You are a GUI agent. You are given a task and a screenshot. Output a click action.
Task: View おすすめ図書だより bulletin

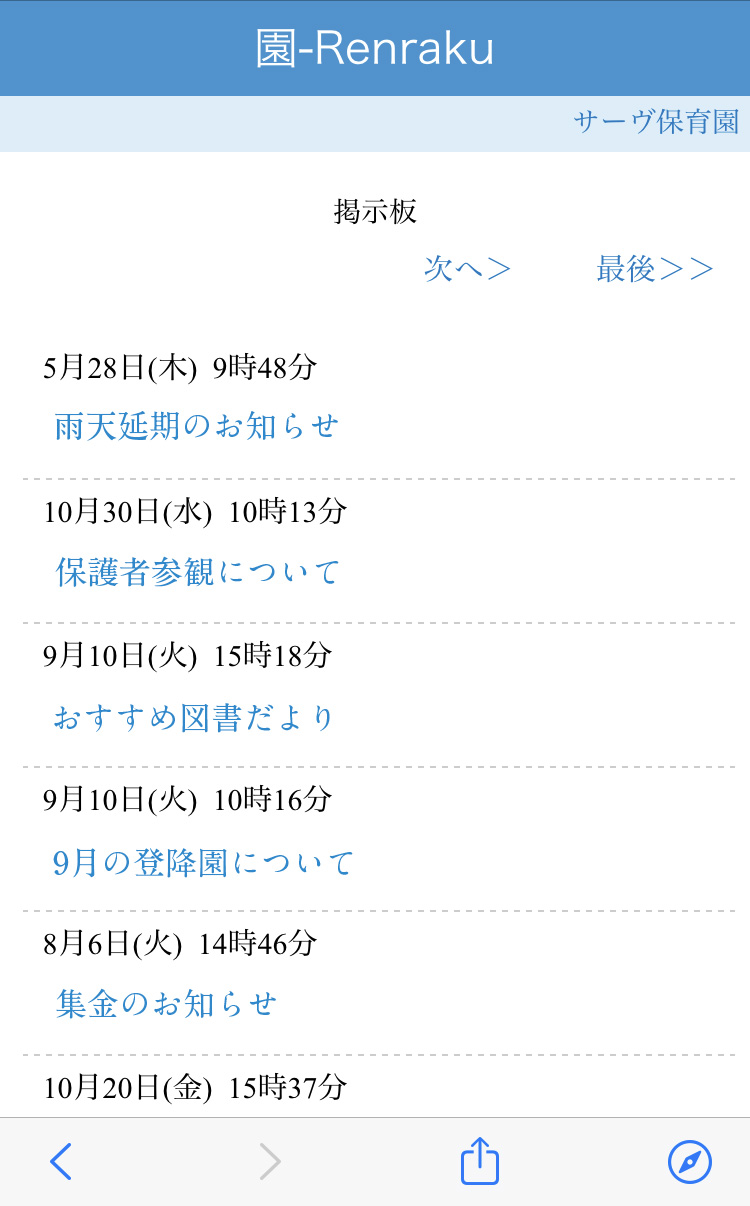tap(194, 718)
